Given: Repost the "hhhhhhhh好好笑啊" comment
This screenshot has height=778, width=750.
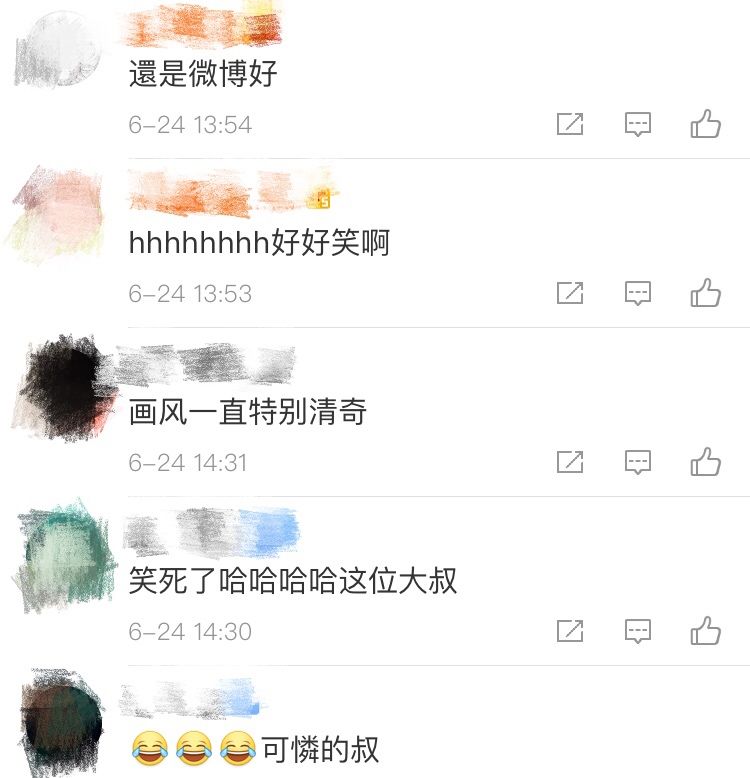Looking at the screenshot, I should tap(570, 293).
